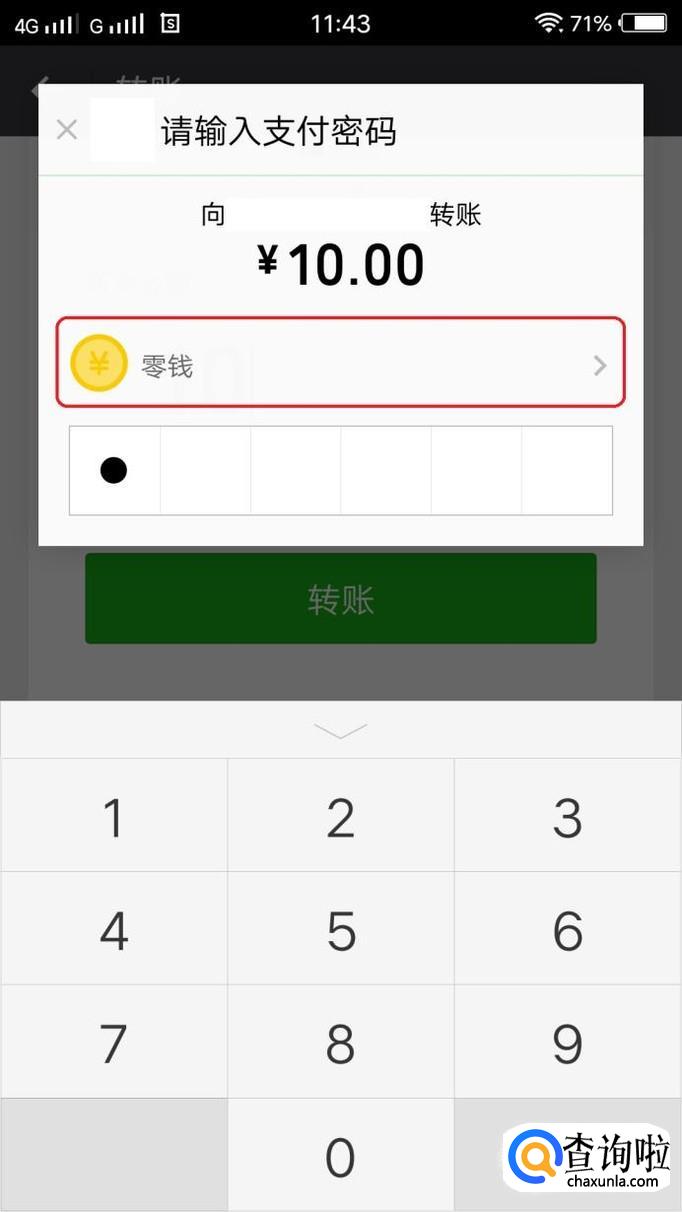Enter digit 0 on keypad
Image resolution: width=682 pixels, height=1212 pixels.
click(340, 1157)
